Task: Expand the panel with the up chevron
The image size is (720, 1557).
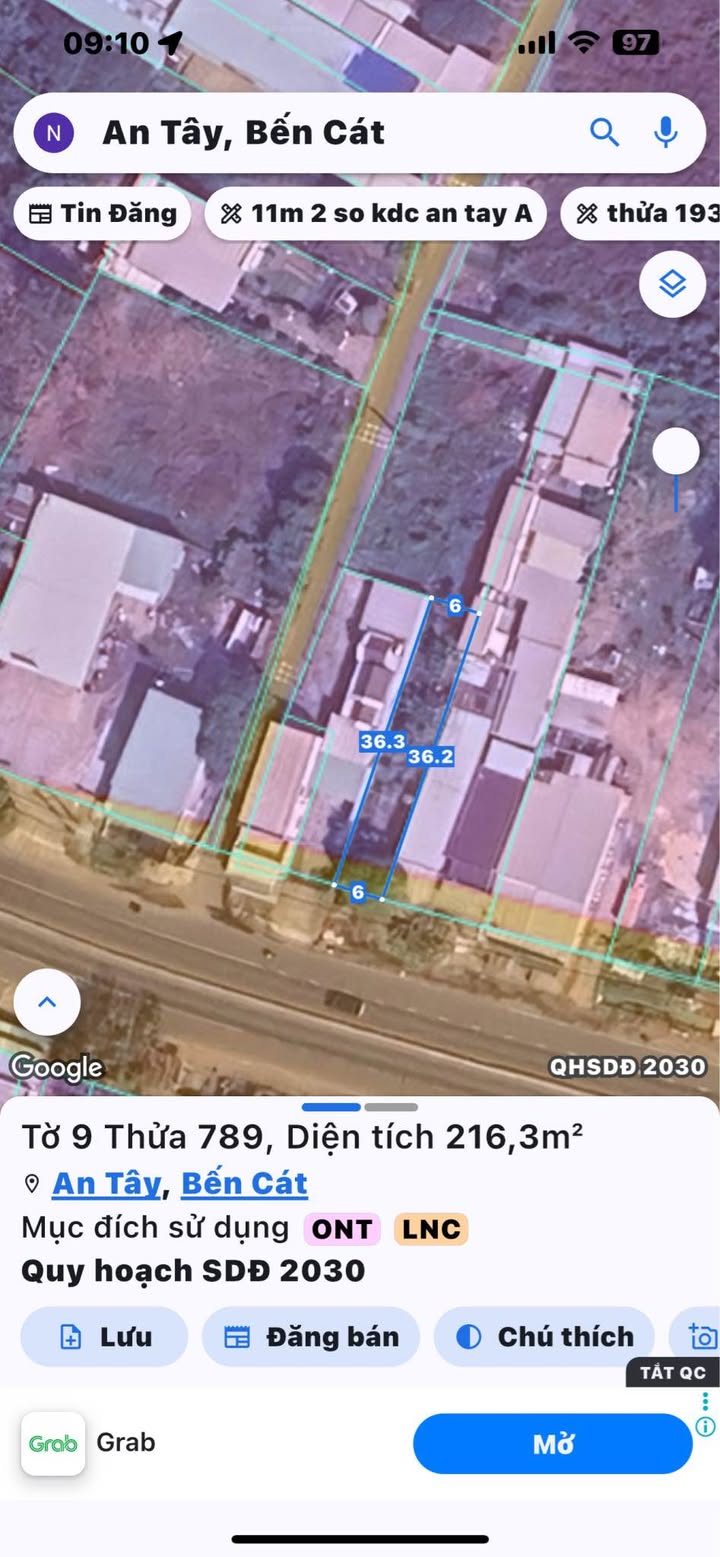Action: [47, 1002]
